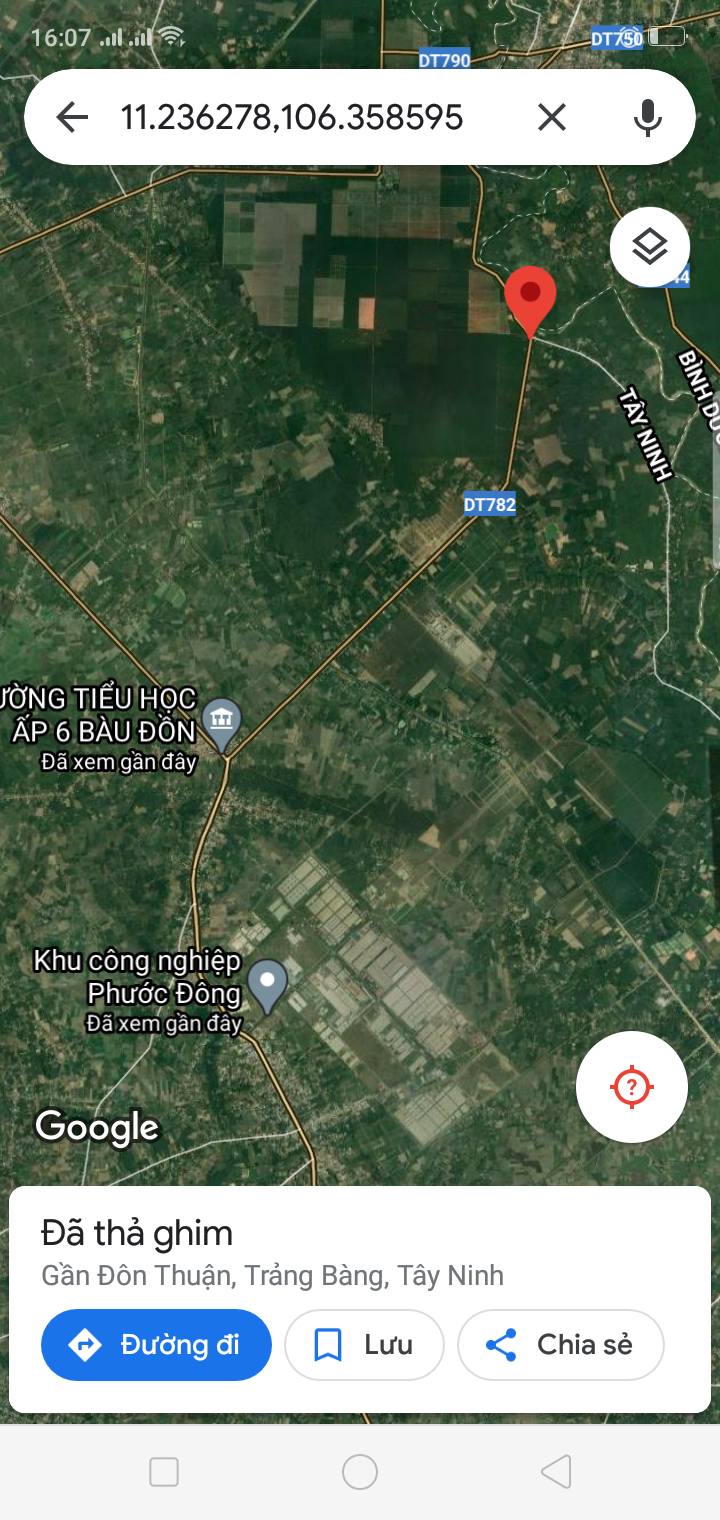
Task: Save this pin with Lưu
Action: click(x=364, y=1345)
